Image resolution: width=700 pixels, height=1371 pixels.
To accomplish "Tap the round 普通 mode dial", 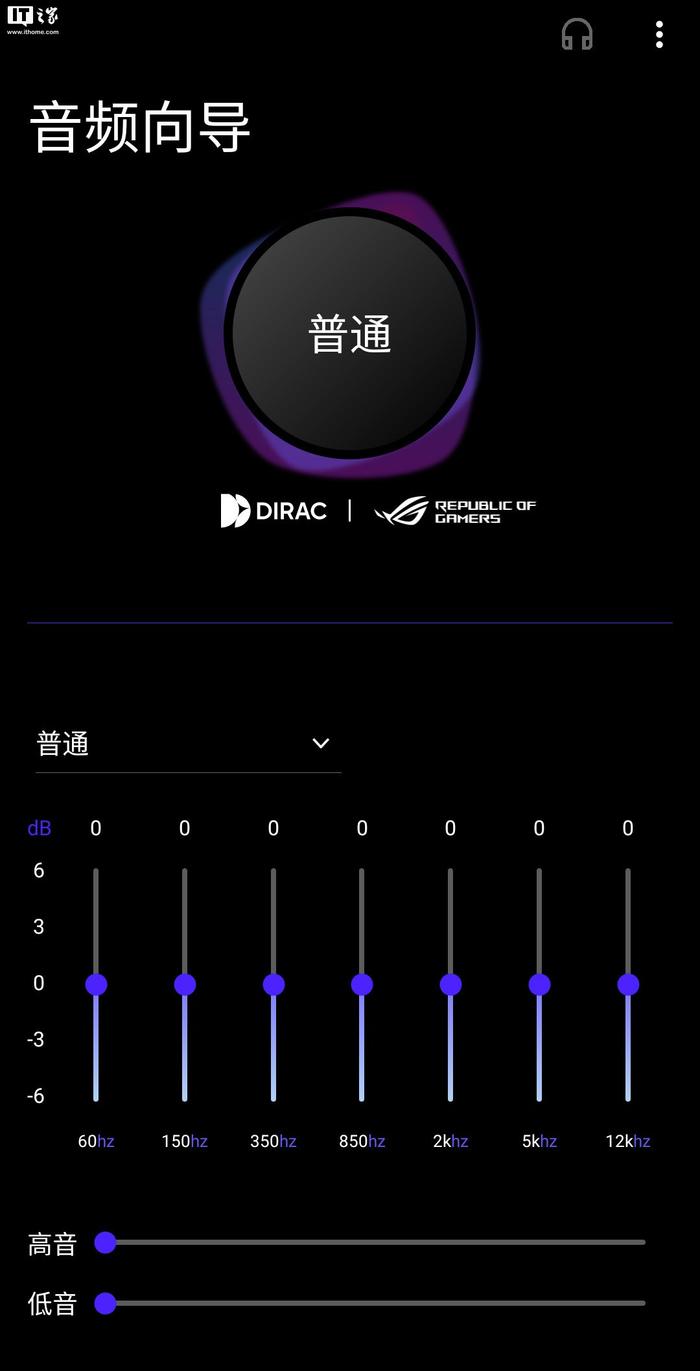I will pos(350,333).
